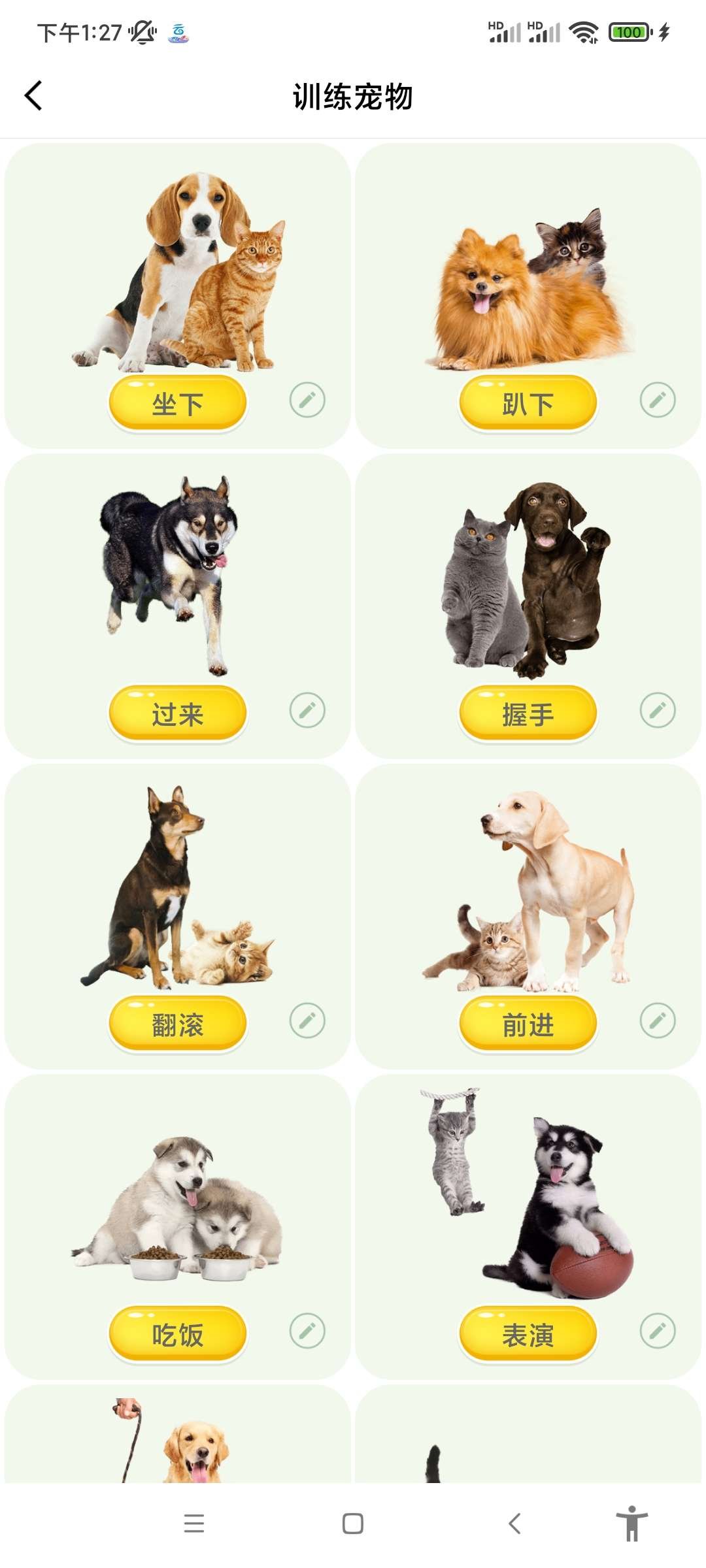Edit the 坐下 command

point(307,400)
